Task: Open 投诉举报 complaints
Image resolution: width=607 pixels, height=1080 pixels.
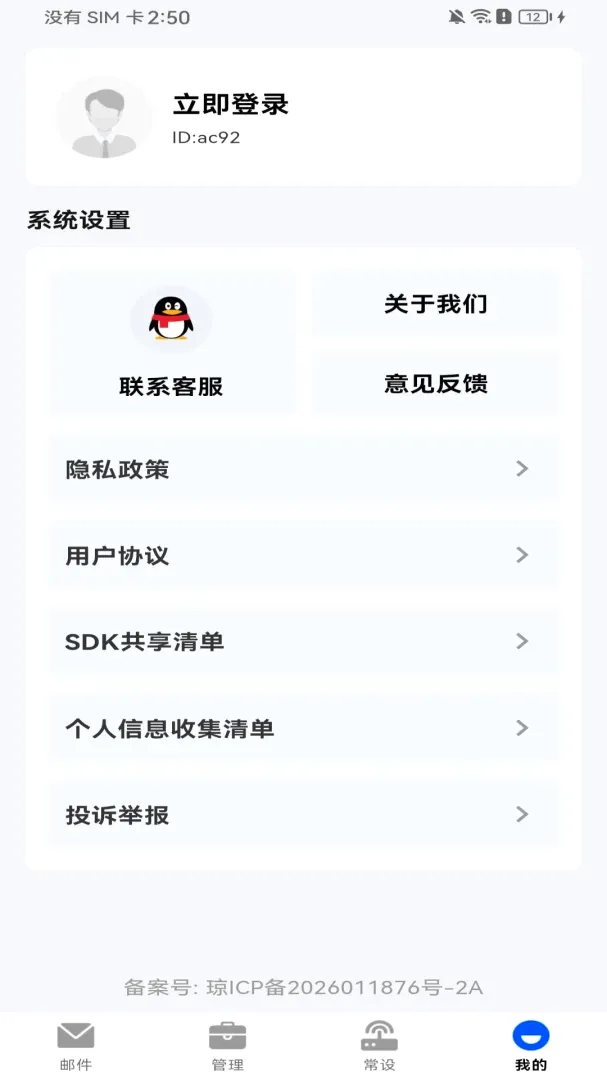Action: [x=304, y=815]
